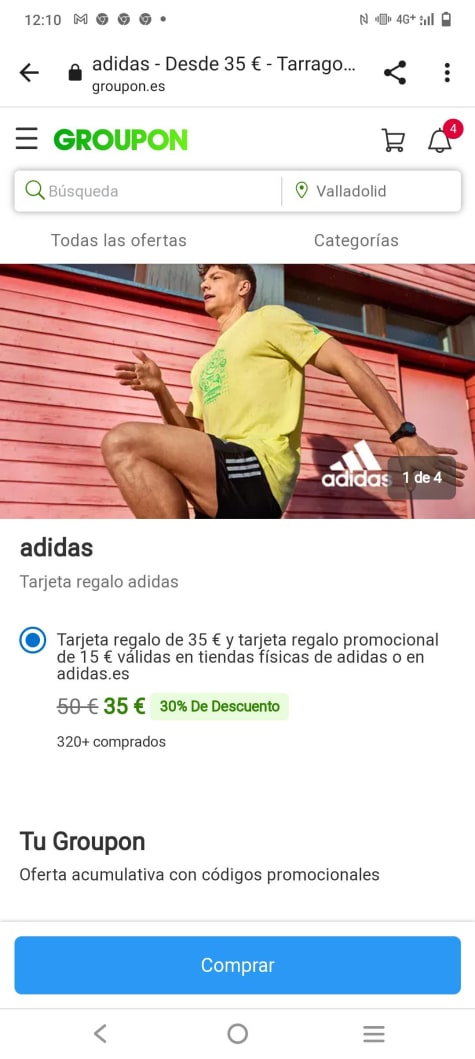475x1059 pixels.
Task: Open the adidas offer photo gallery
Action: pyautogui.click(x=237, y=391)
